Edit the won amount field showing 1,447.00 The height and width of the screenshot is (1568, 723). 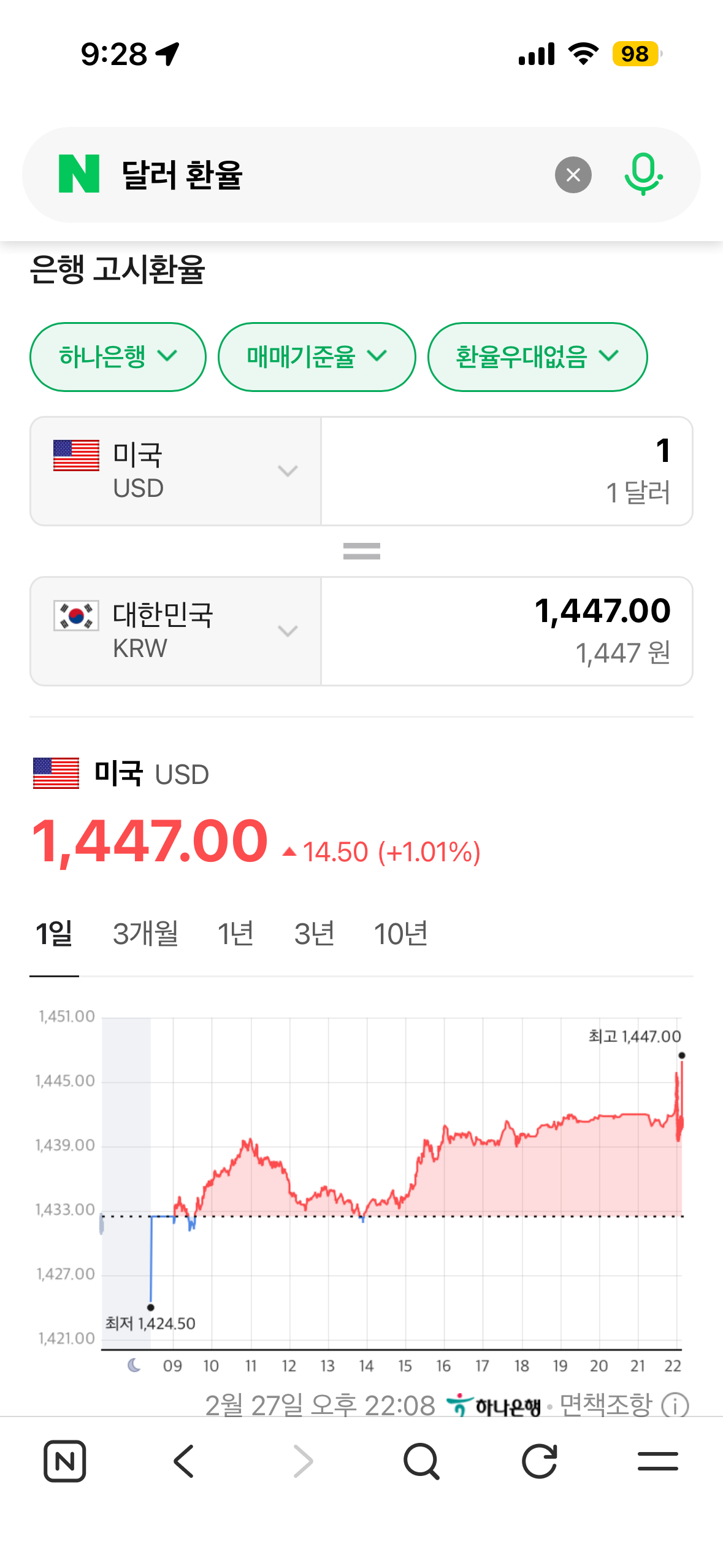507,631
